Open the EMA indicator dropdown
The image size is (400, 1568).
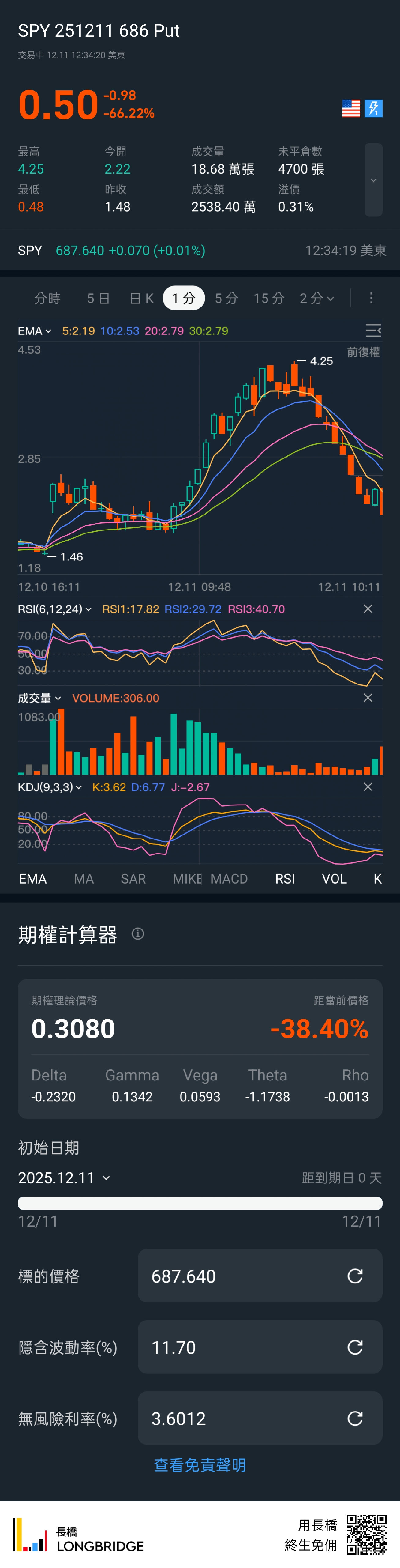pos(35,331)
